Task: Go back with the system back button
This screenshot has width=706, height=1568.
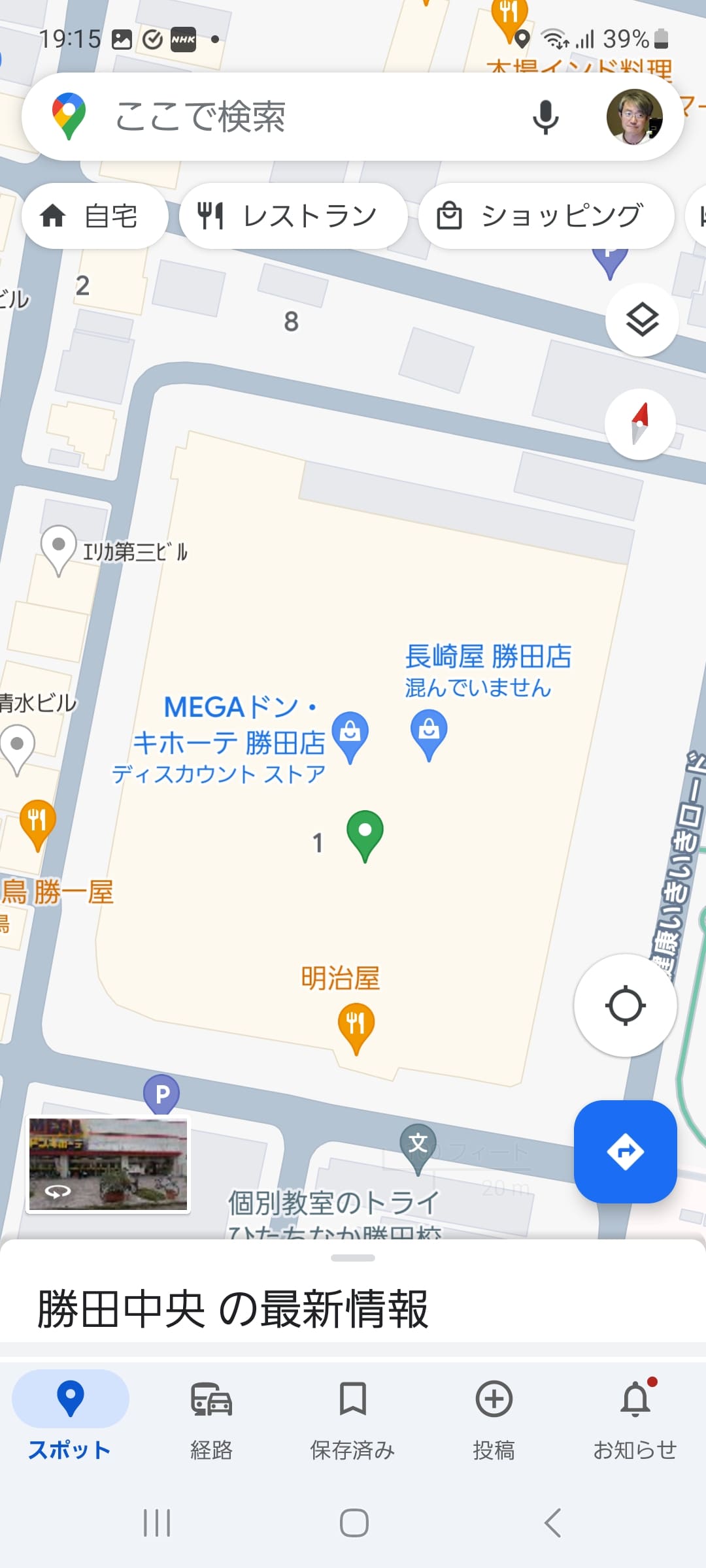Action: coord(552,1523)
